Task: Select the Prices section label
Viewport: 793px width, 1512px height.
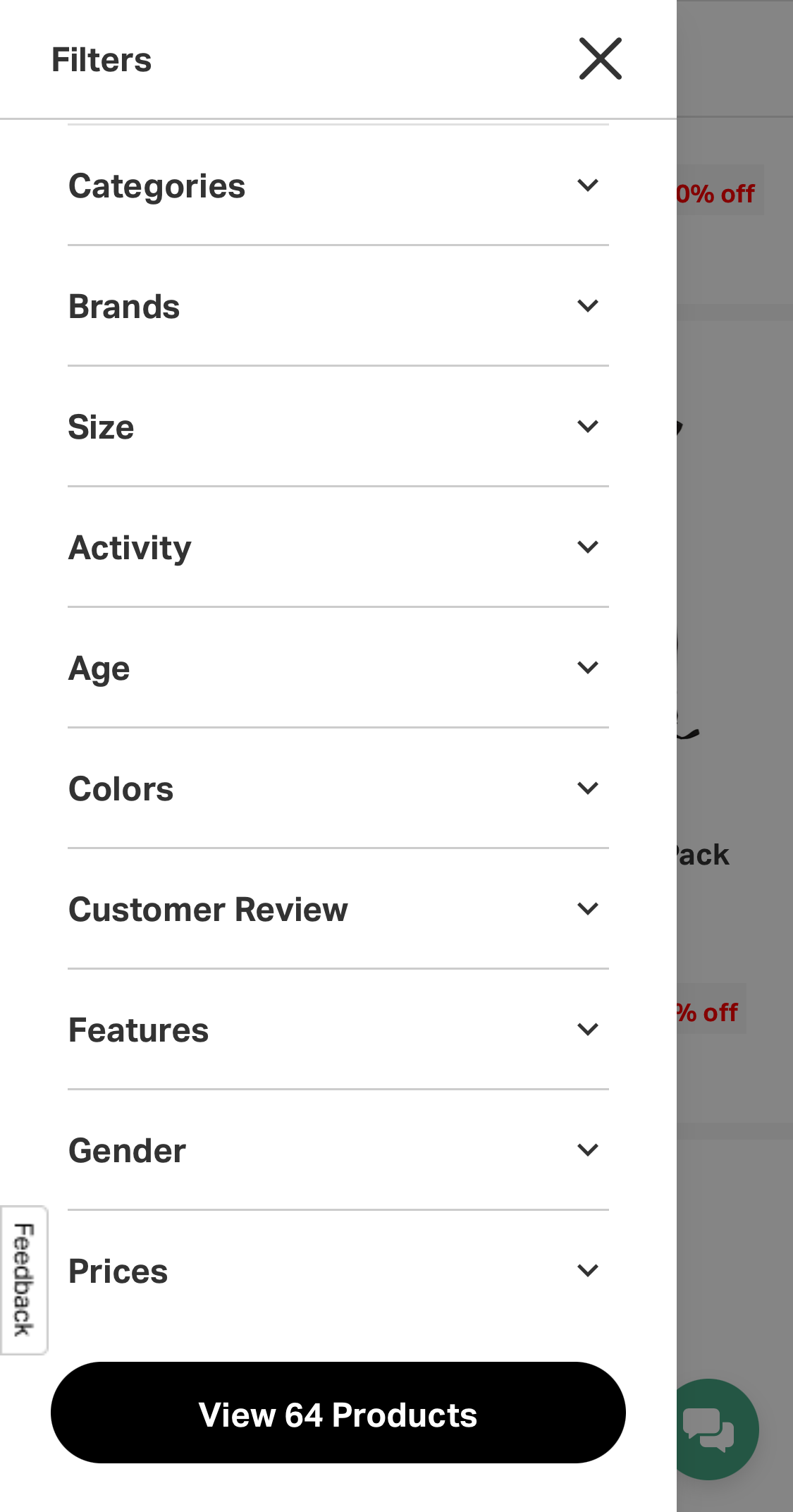Action: (118, 1270)
